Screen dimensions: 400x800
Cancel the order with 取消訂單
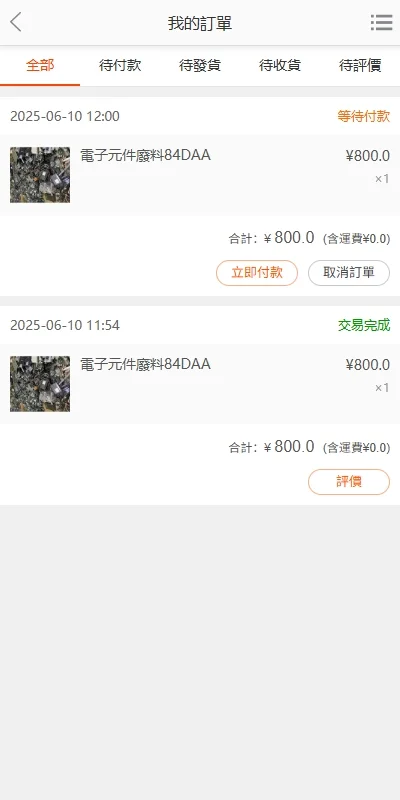[349, 272]
